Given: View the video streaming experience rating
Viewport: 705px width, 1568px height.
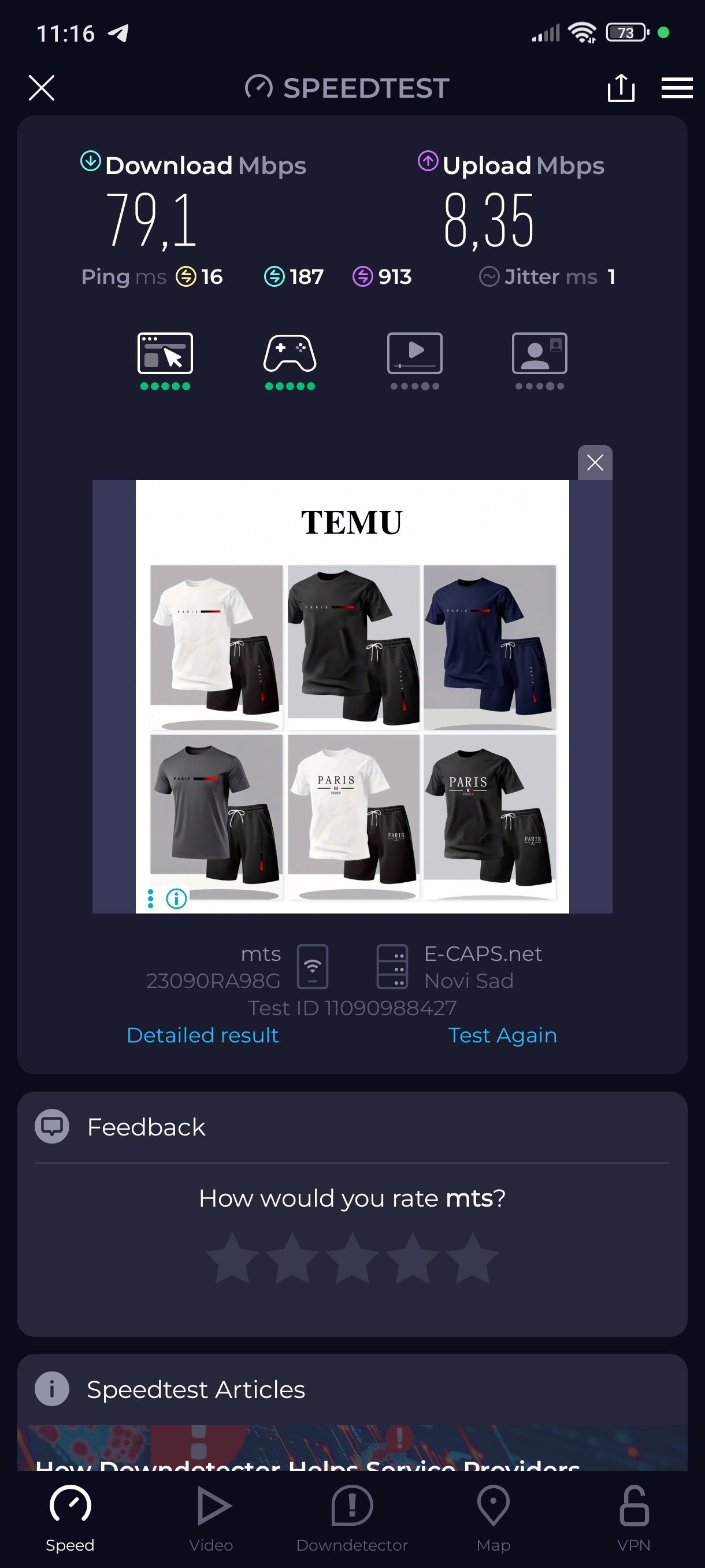Looking at the screenshot, I should [x=414, y=360].
